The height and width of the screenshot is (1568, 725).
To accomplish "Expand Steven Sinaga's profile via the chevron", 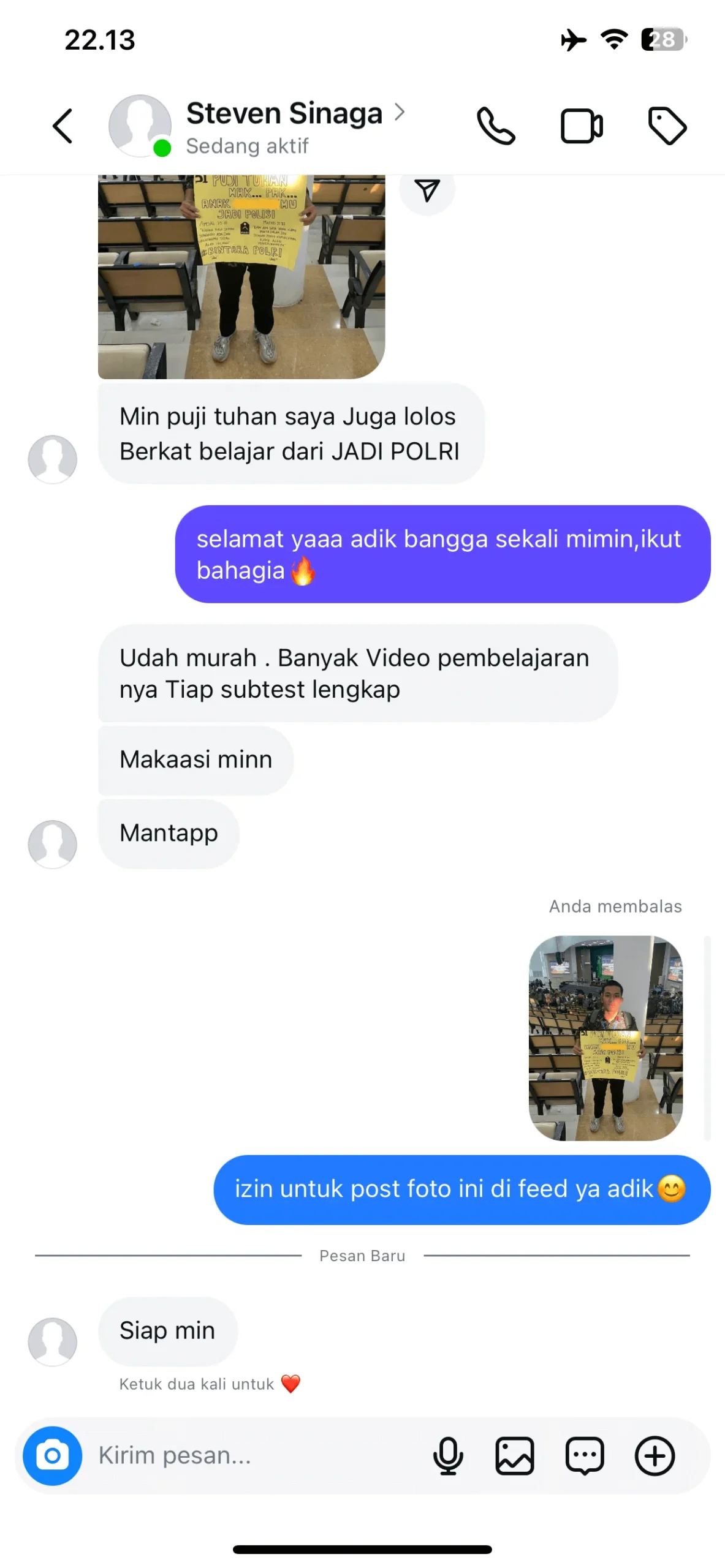I will [x=400, y=113].
